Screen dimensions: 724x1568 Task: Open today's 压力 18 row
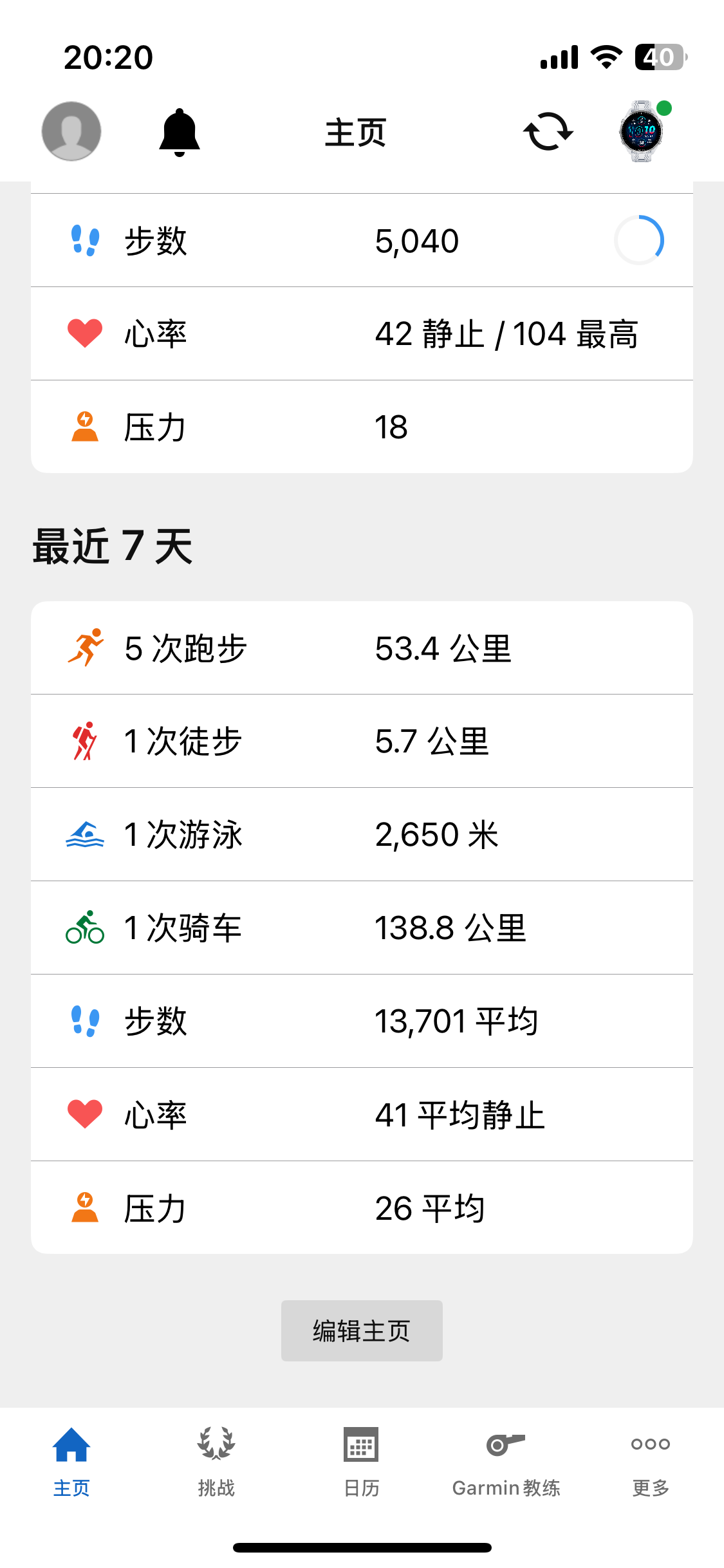[362, 427]
